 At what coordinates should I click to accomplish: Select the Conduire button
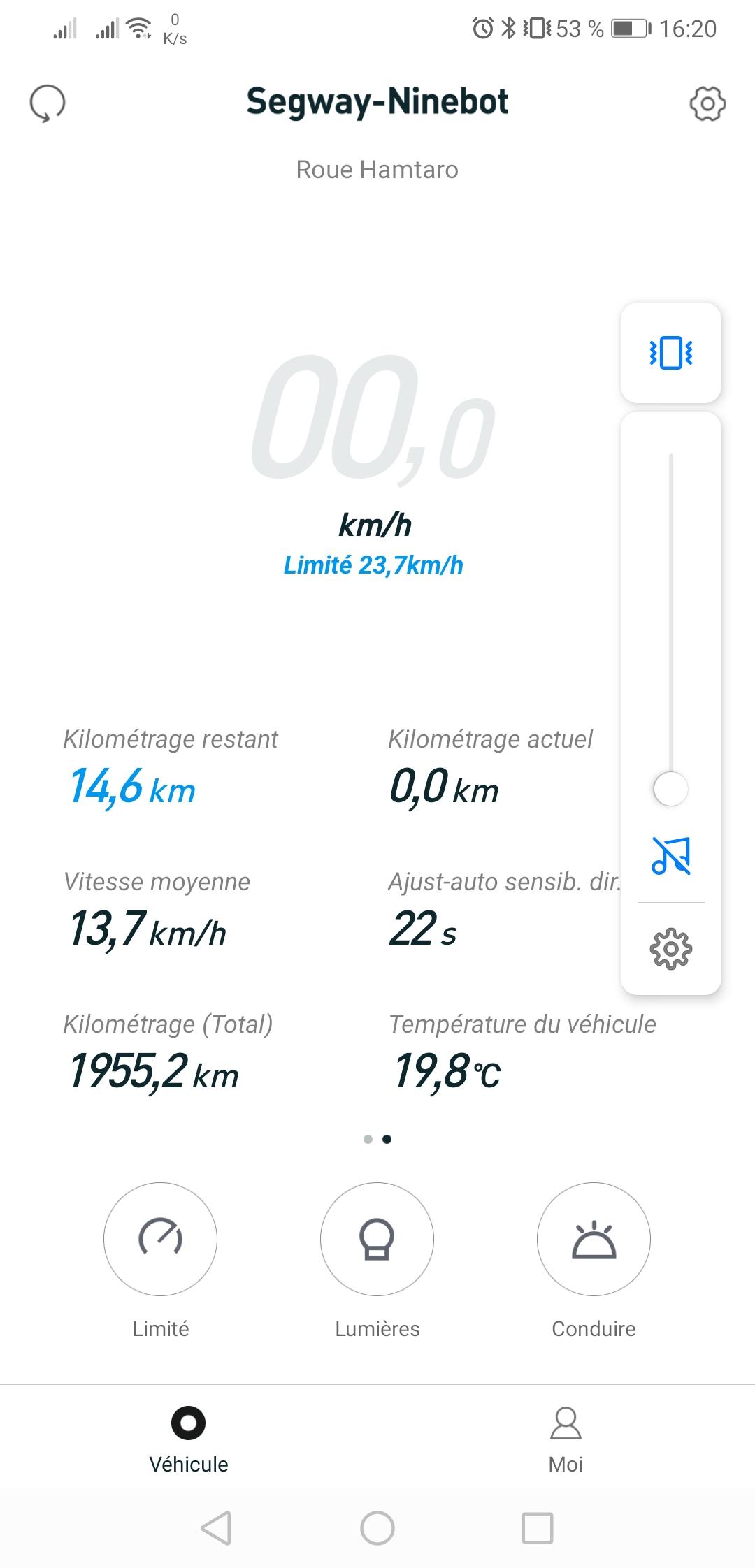594,1239
